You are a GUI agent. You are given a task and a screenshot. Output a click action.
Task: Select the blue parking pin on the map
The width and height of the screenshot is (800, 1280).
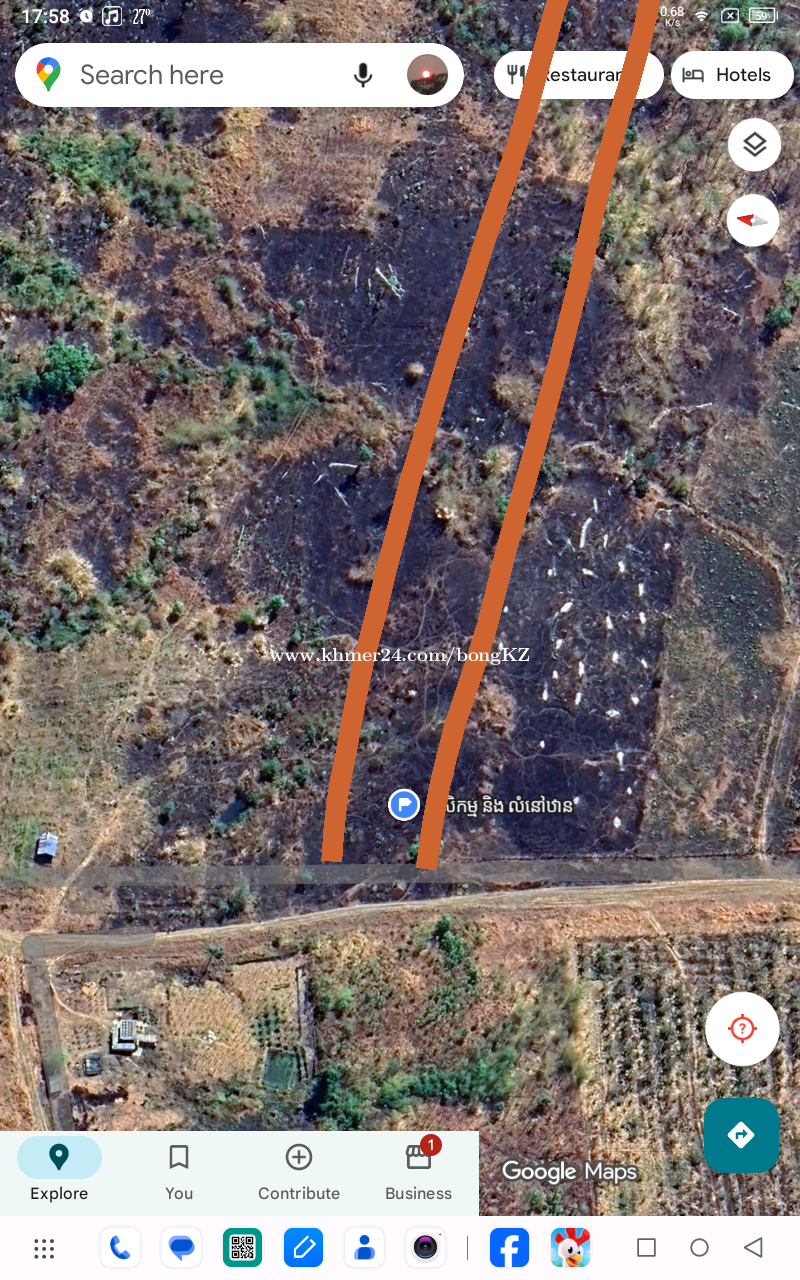[x=404, y=804]
